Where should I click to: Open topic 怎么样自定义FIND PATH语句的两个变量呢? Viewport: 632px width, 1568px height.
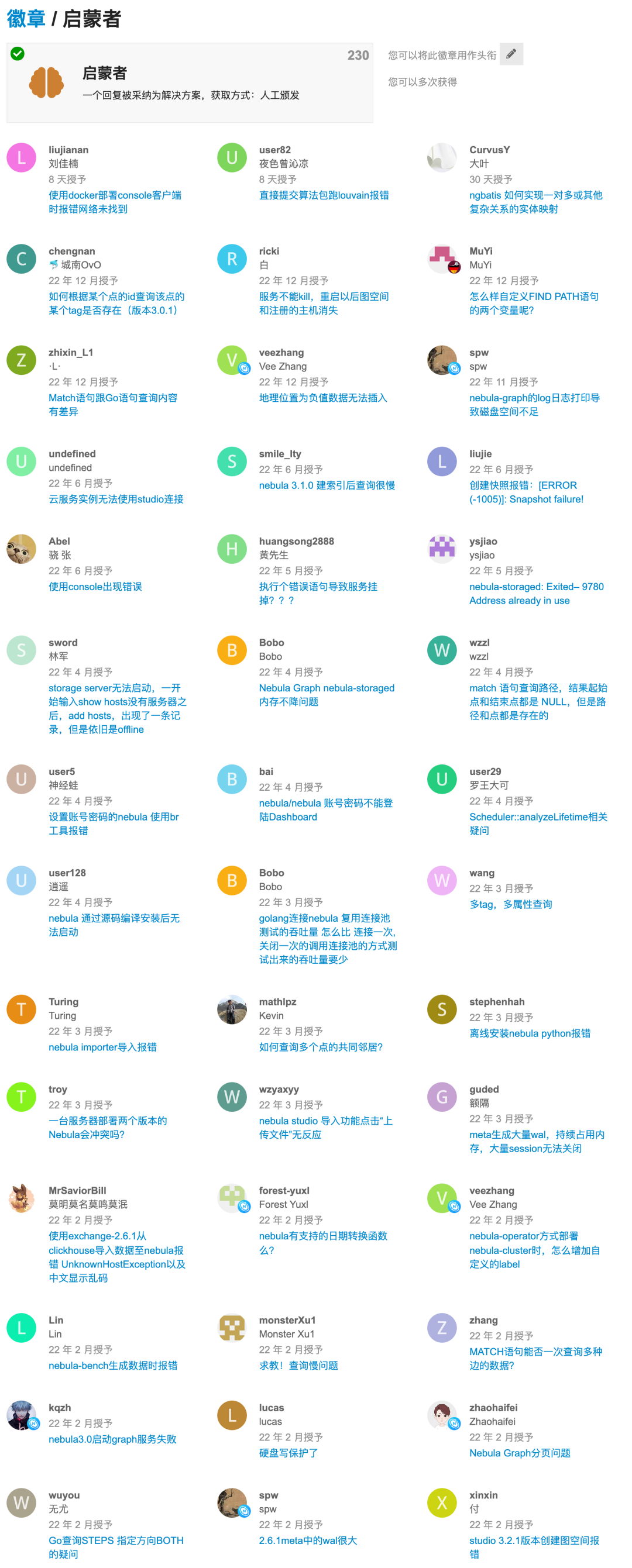tap(533, 303)
